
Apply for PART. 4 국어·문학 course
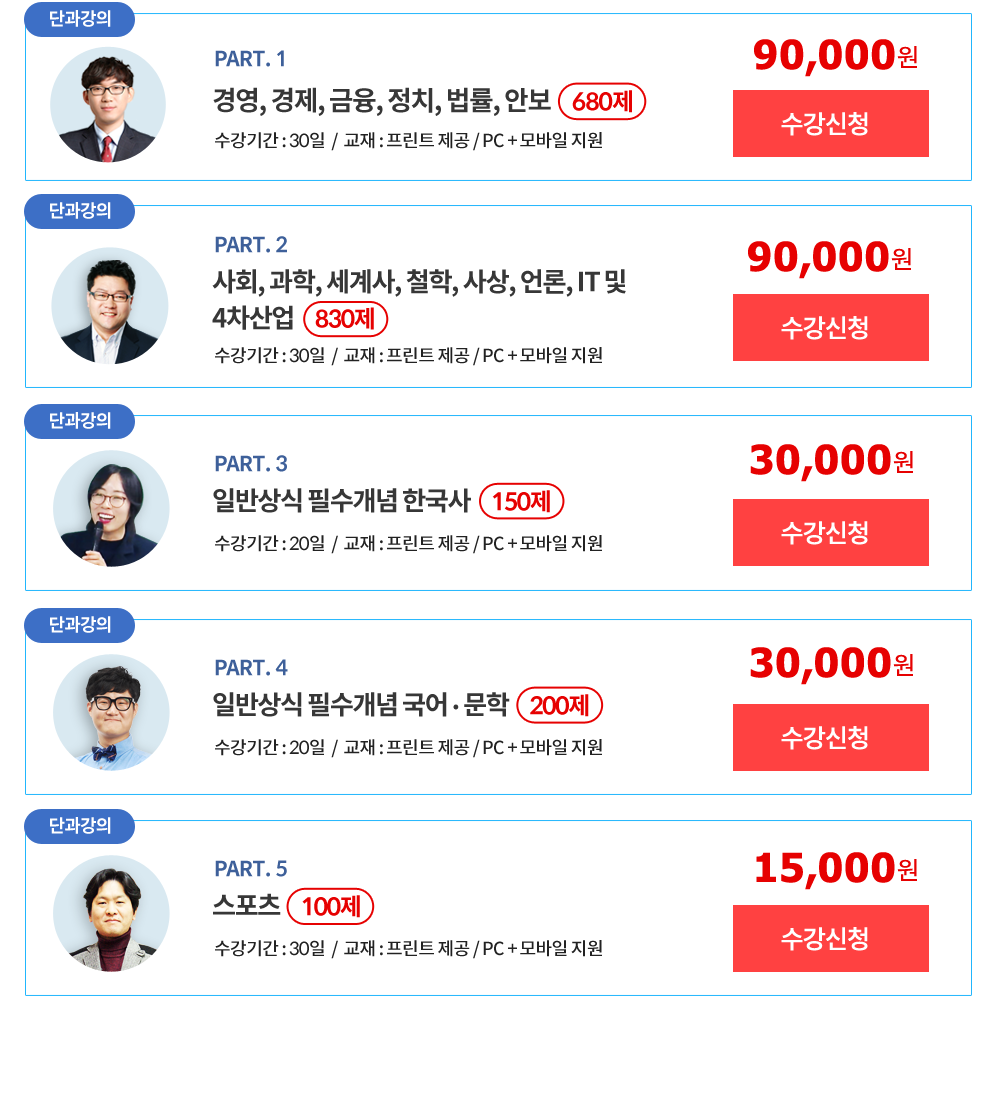tap(830, 737)
